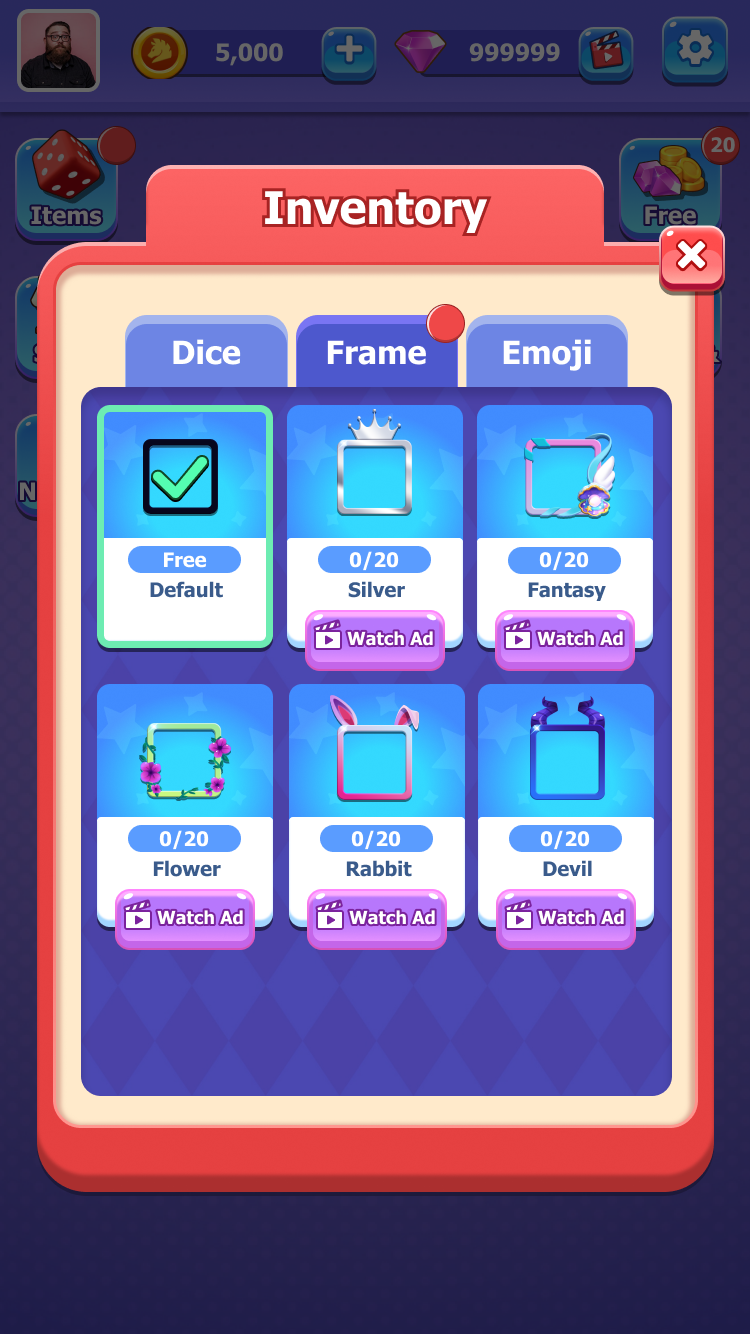Select the Default free frame
750x1334 pixels.
coord(185,526)
